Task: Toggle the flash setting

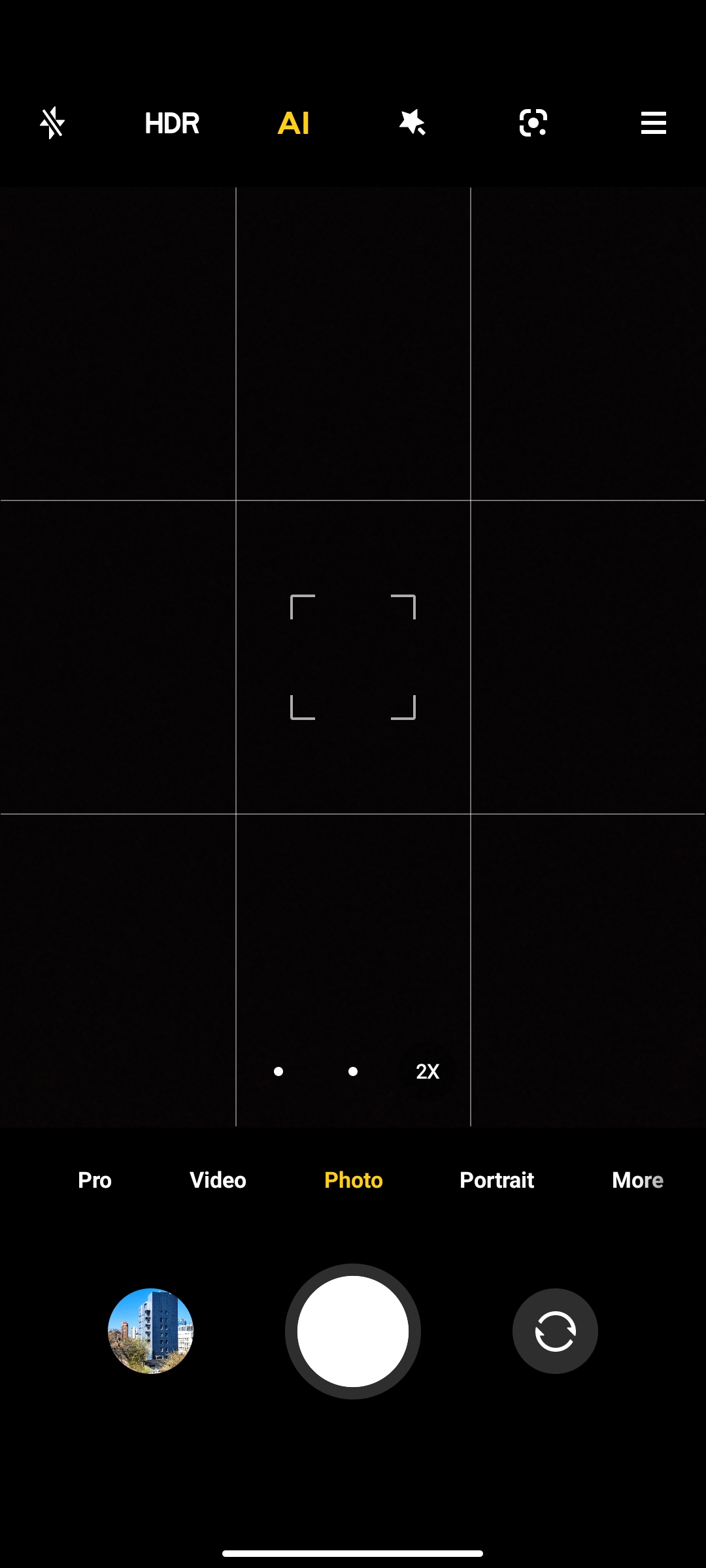Action: [52, 123]
